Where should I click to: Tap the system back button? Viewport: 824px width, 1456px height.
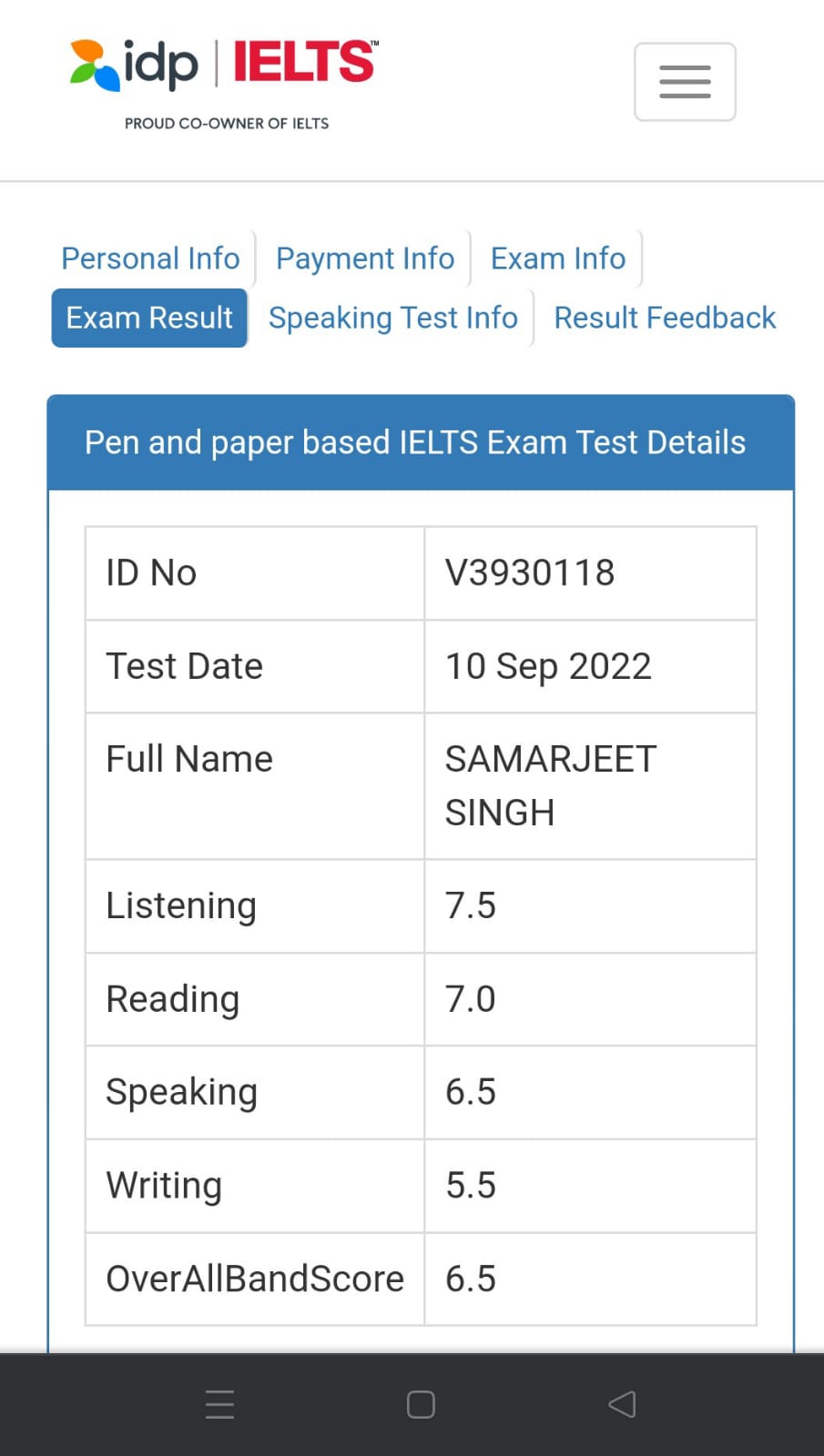[x=622, y=1404]
